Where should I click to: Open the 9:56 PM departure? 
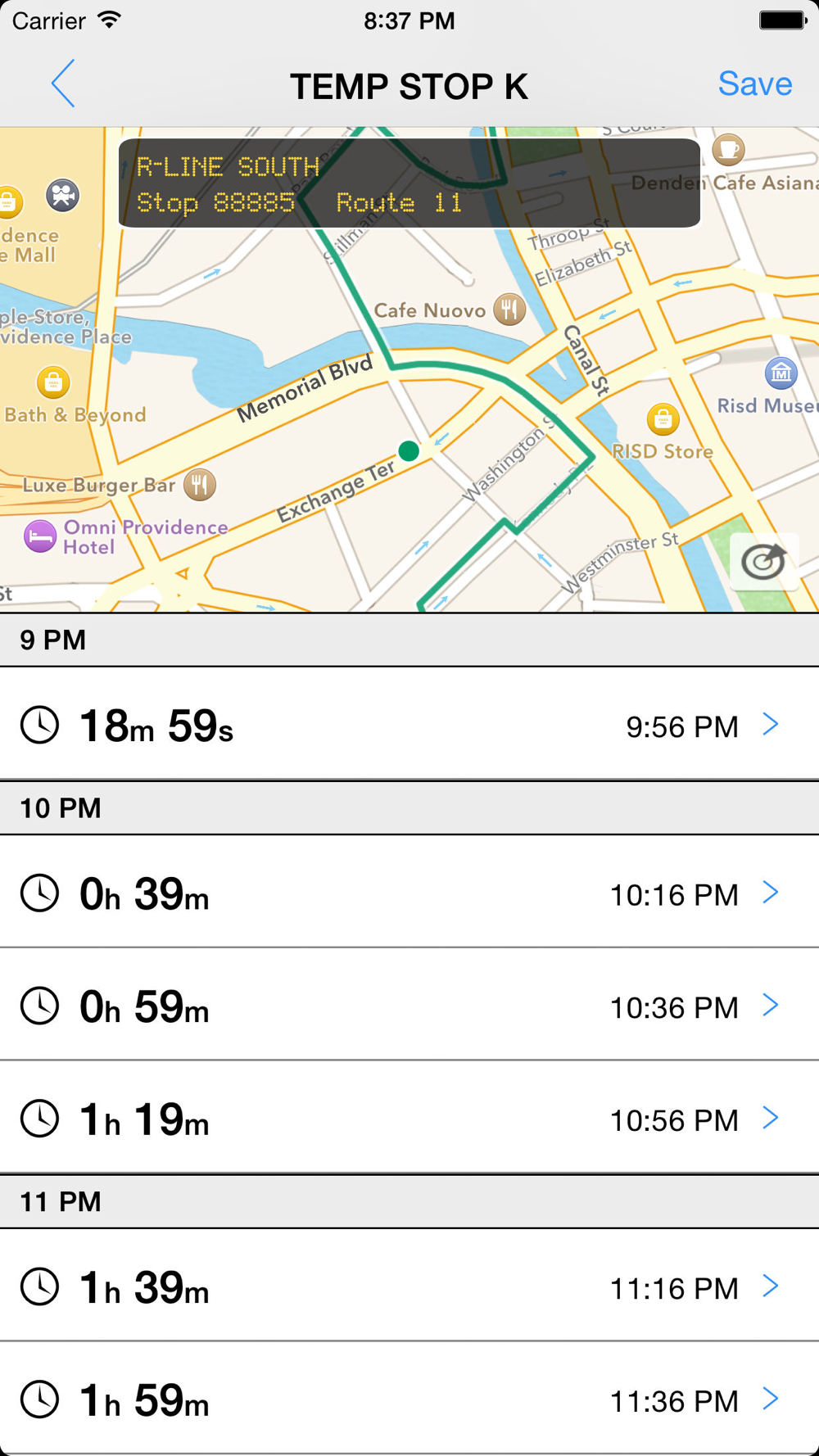click(x=409, y=724)
